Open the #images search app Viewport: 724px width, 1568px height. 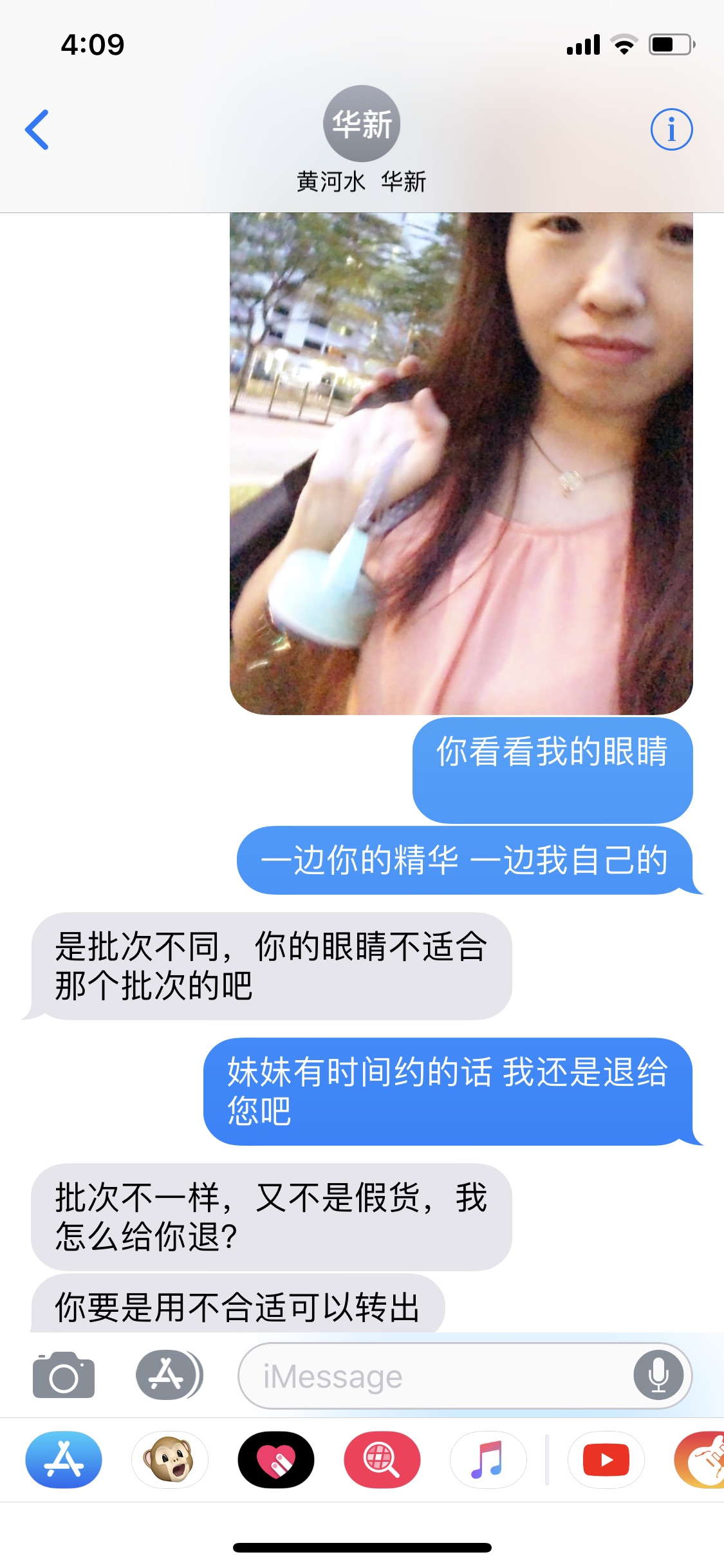(x=382, y=1460)
